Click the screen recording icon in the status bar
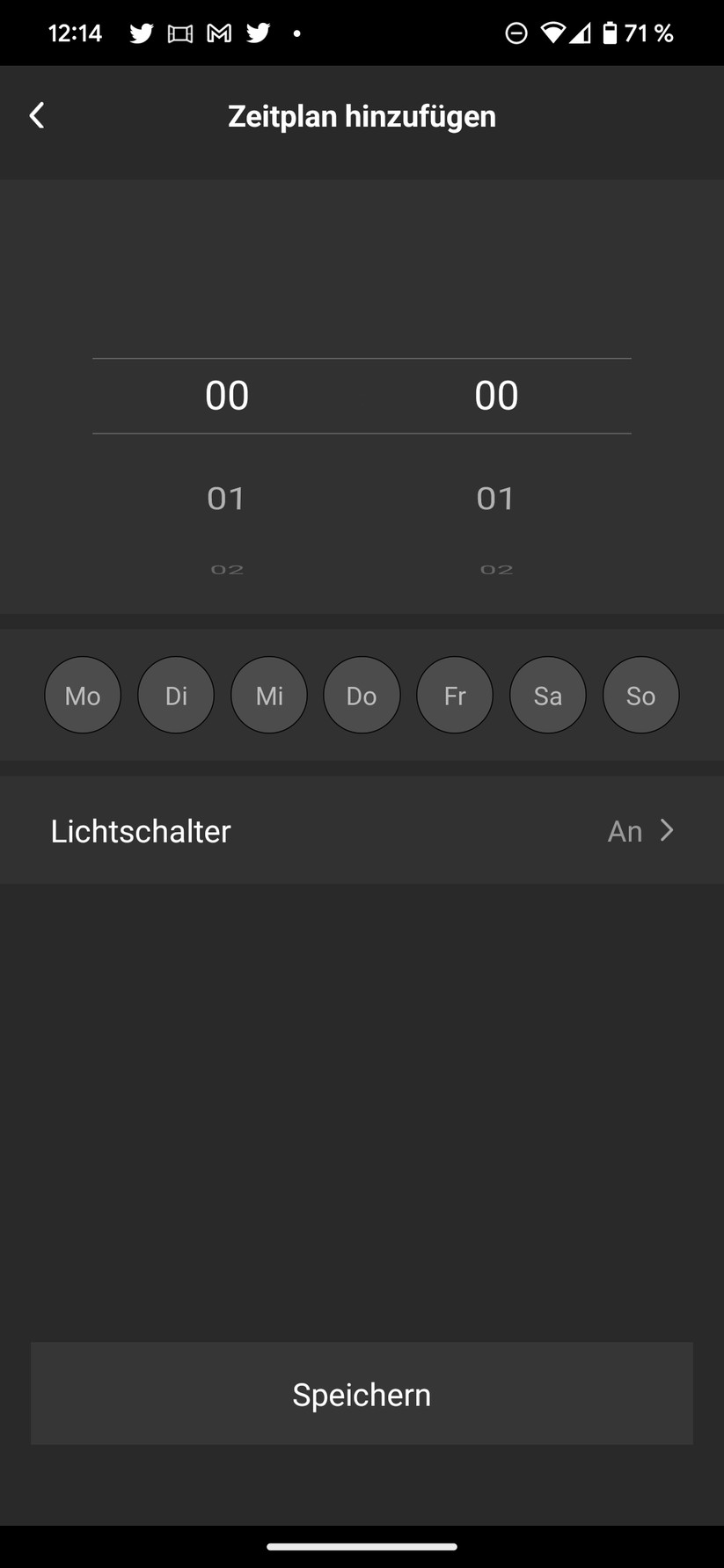The height and width of the screenshot is (1568, 724). 179,33
